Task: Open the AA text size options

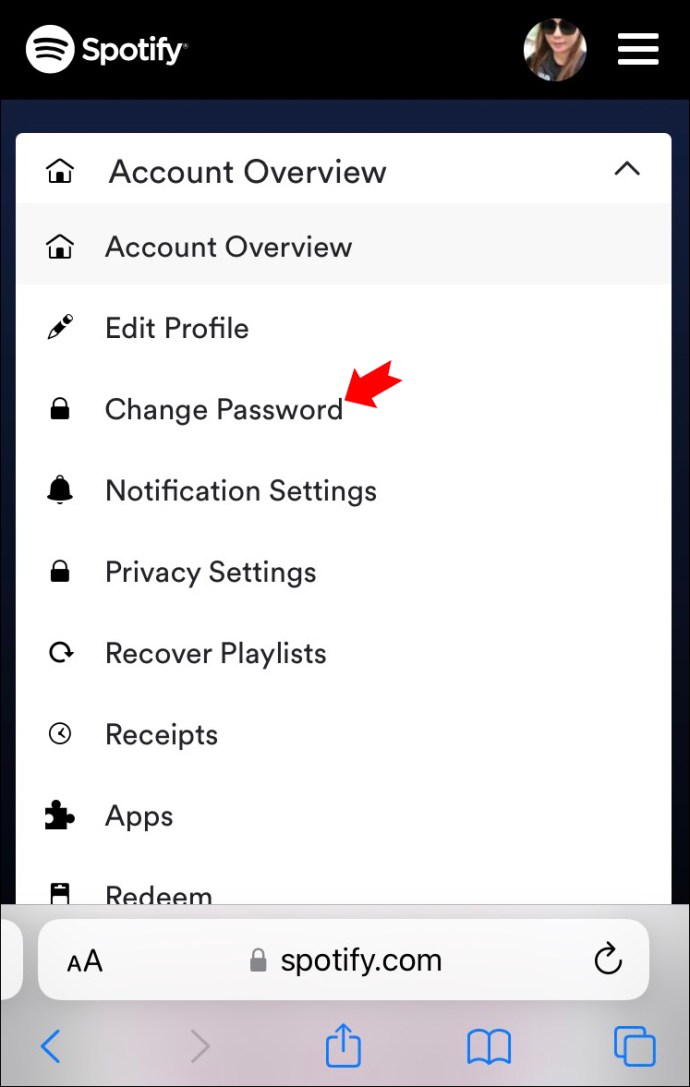Action: click(85, 962)
